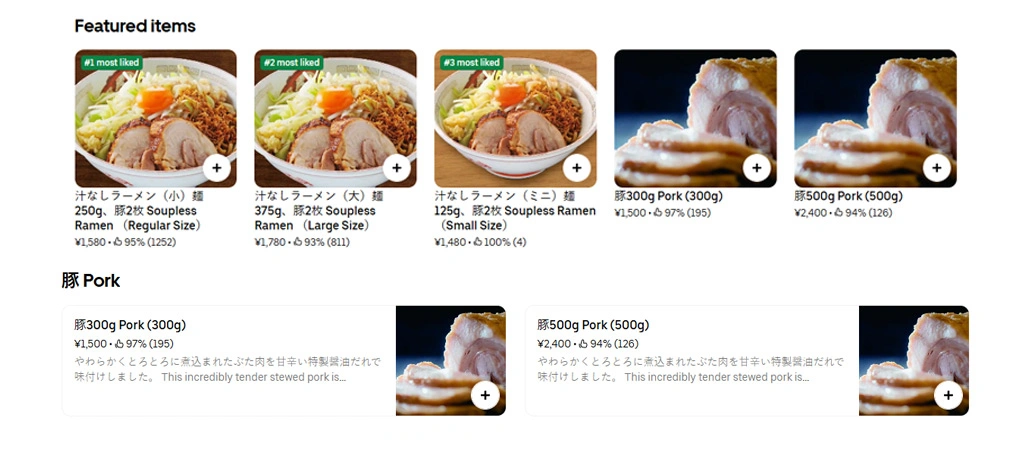Add Pork (500g) from the Pork section
Screen dimensions: 1026x466
tap(948, 396)
